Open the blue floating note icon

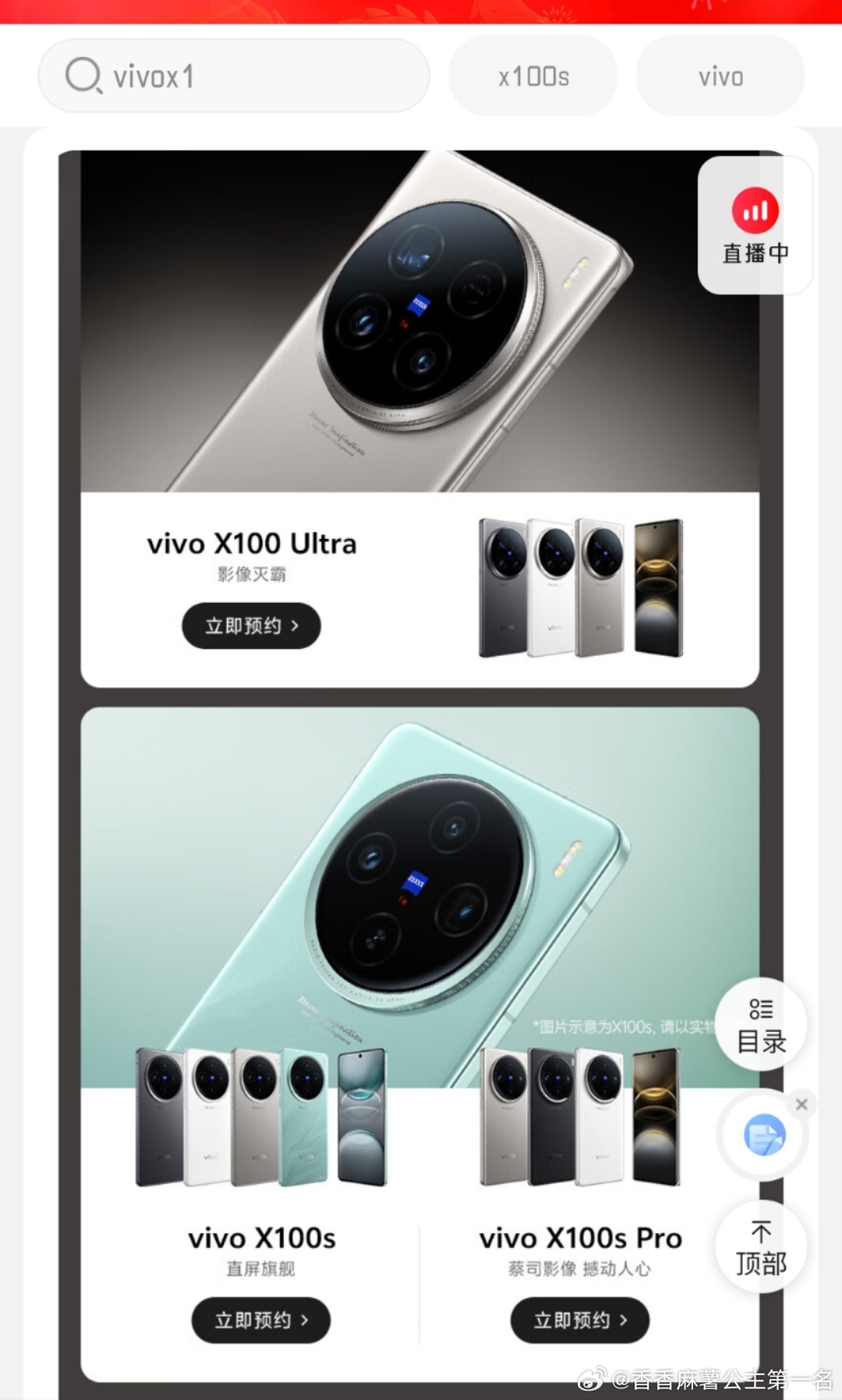(763, 1136)
